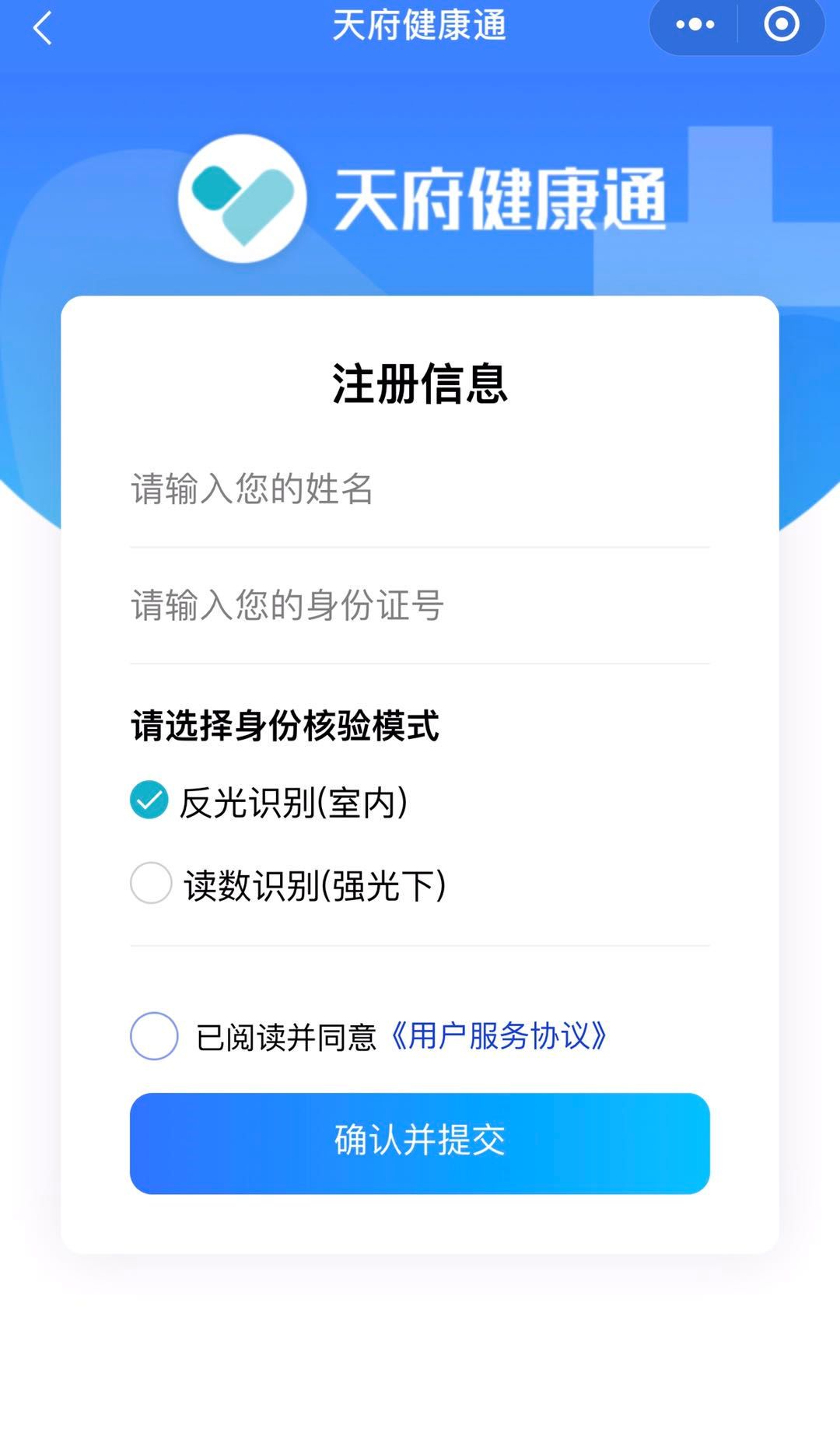
Task: Select 反光识别(室内) verification mode
Action: tap(149, 800)
